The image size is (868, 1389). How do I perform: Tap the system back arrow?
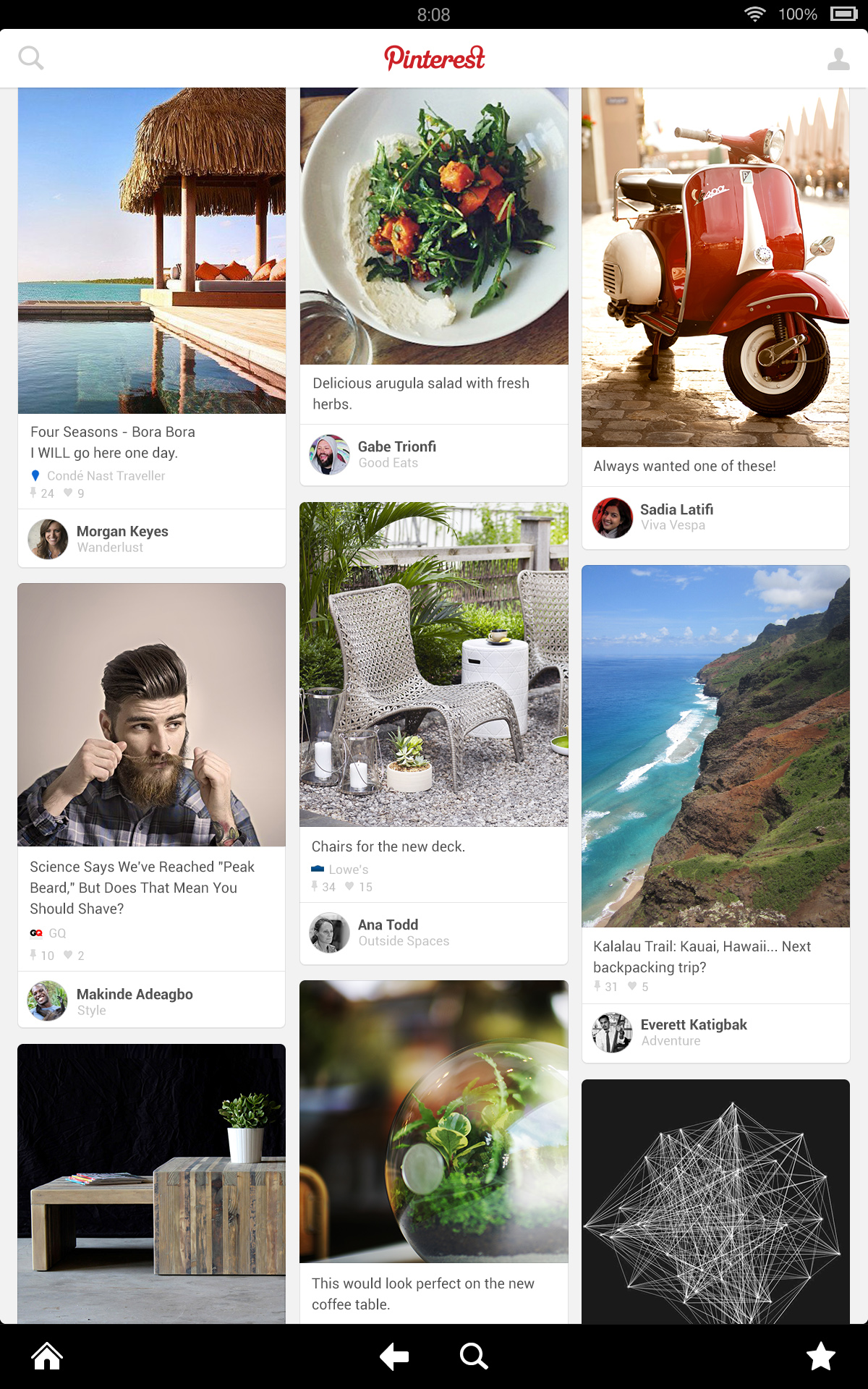[395, 1356]
